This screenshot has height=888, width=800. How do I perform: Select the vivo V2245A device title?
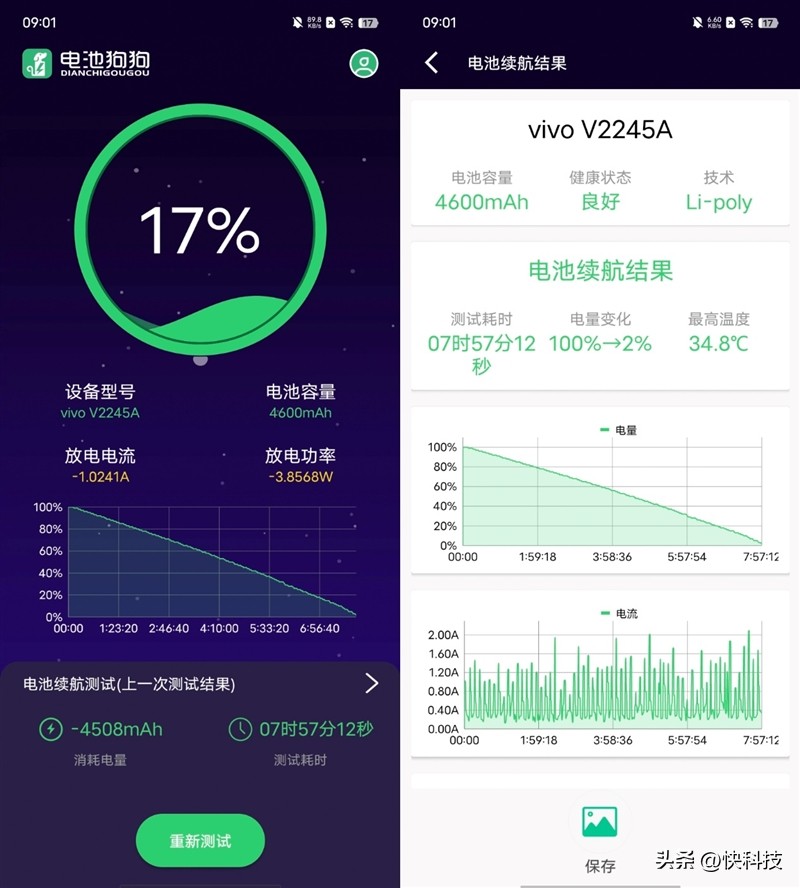coord(599,129)
